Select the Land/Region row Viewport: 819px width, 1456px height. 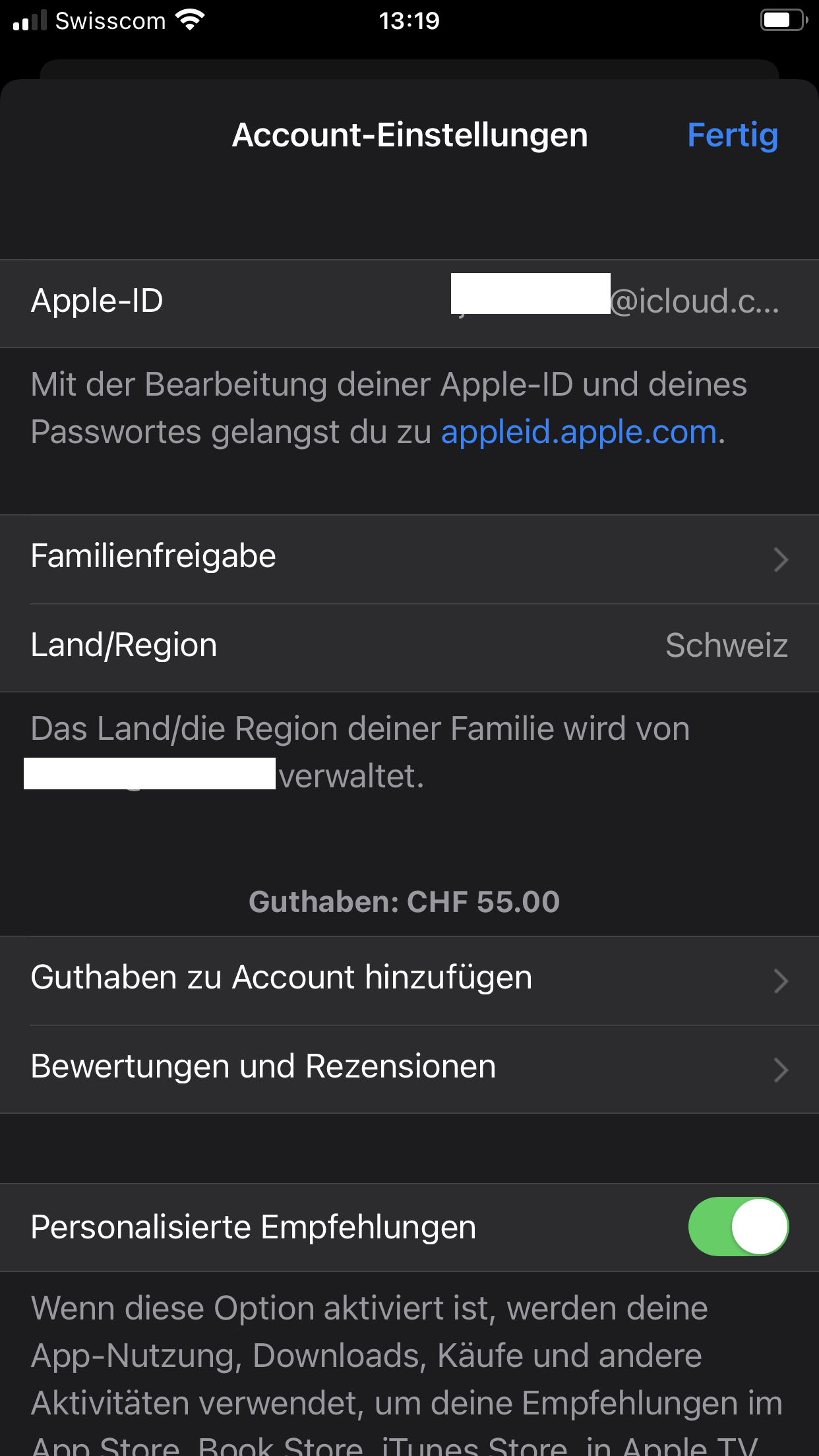coord(409,646)
